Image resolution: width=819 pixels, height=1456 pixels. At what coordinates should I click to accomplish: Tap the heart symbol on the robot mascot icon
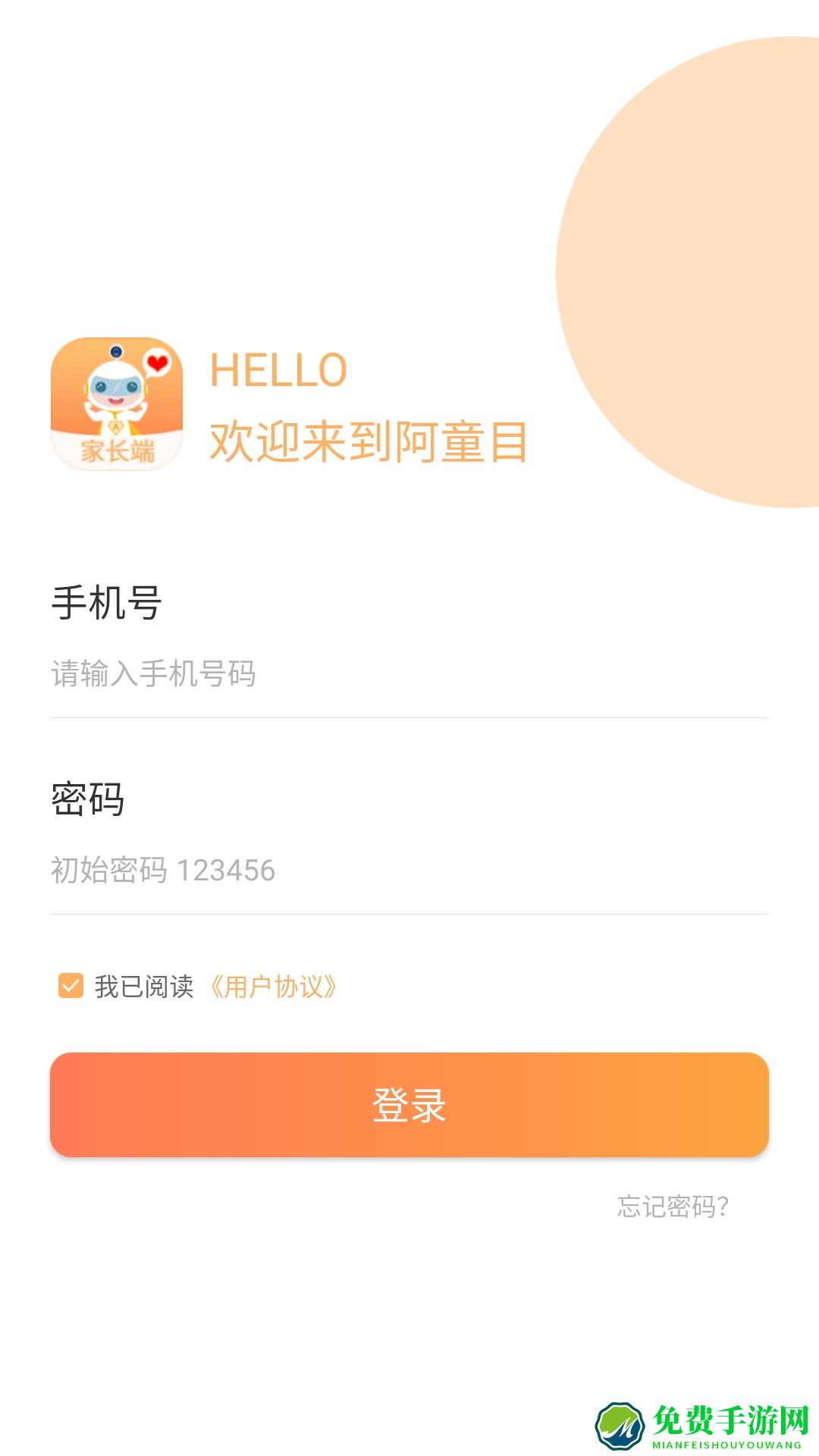point(157,362)
